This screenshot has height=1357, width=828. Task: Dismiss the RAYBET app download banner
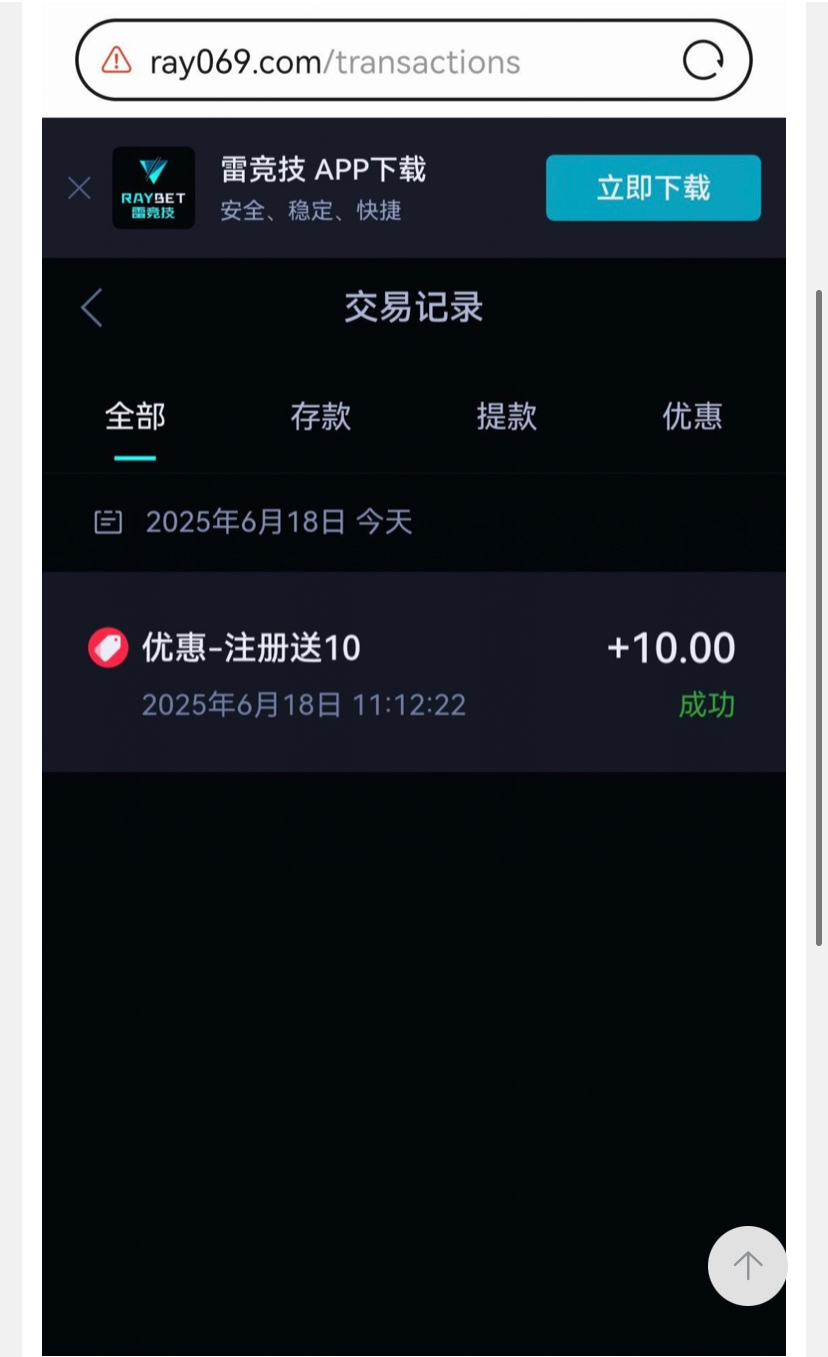coord(79,188)
